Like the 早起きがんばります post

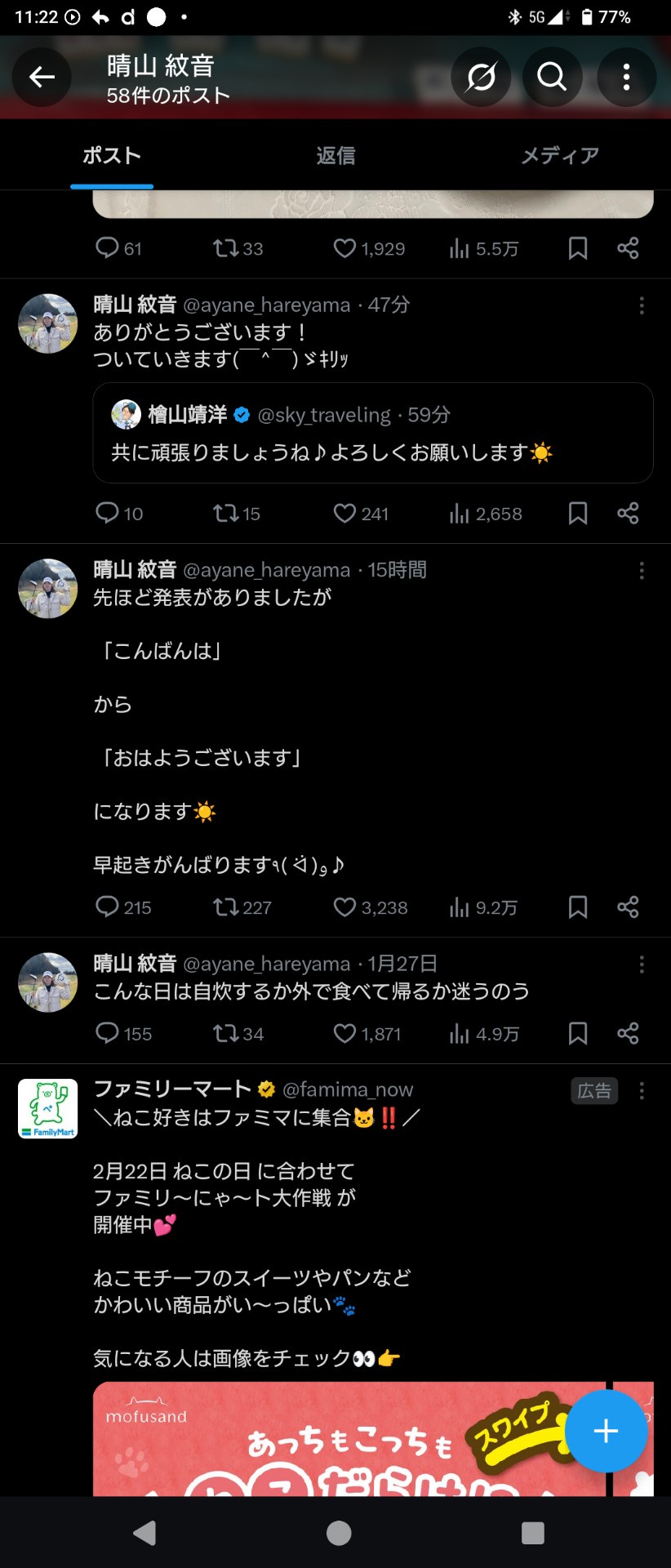coord(345,907)
